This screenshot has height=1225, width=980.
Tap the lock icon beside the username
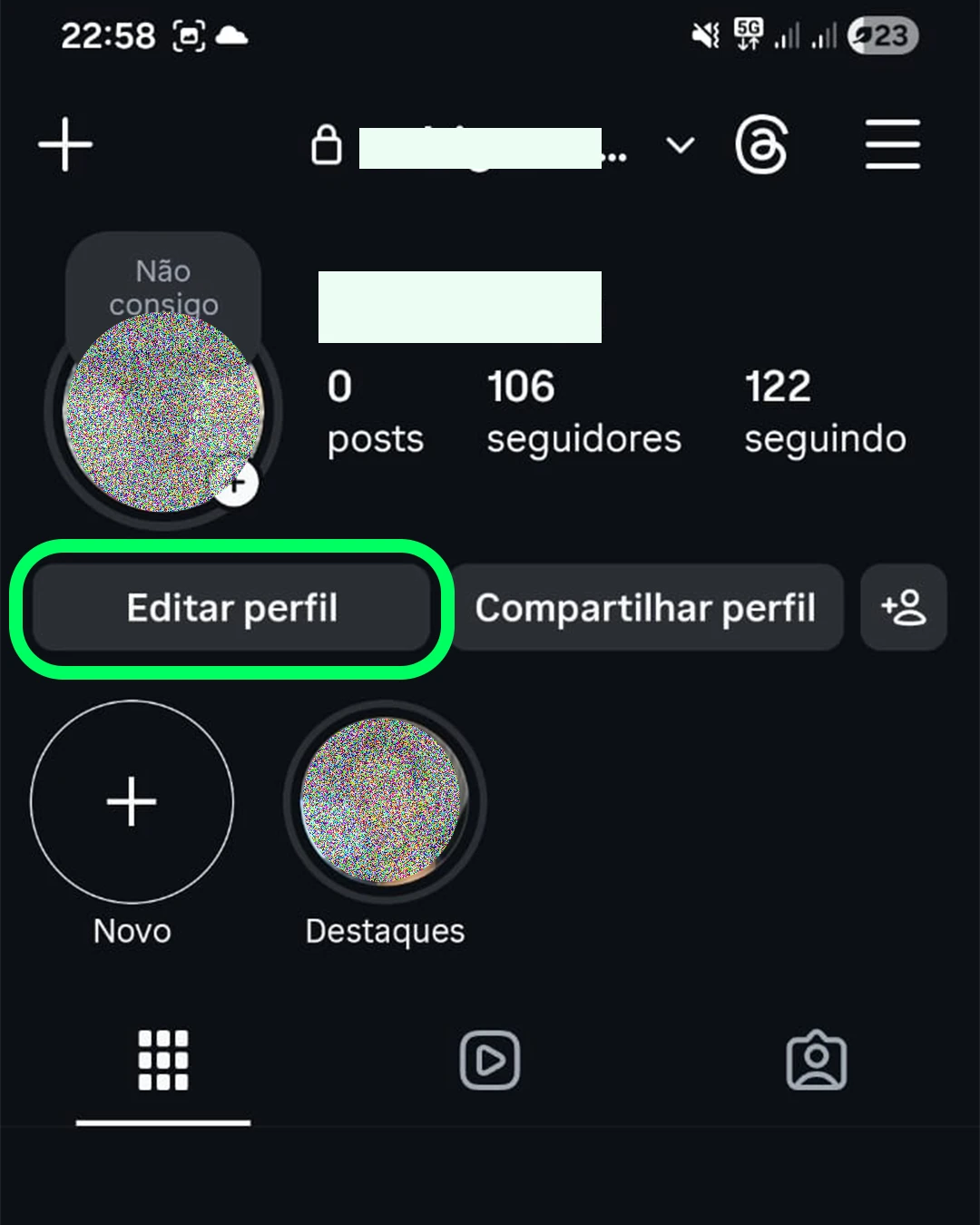pos(326,143)
